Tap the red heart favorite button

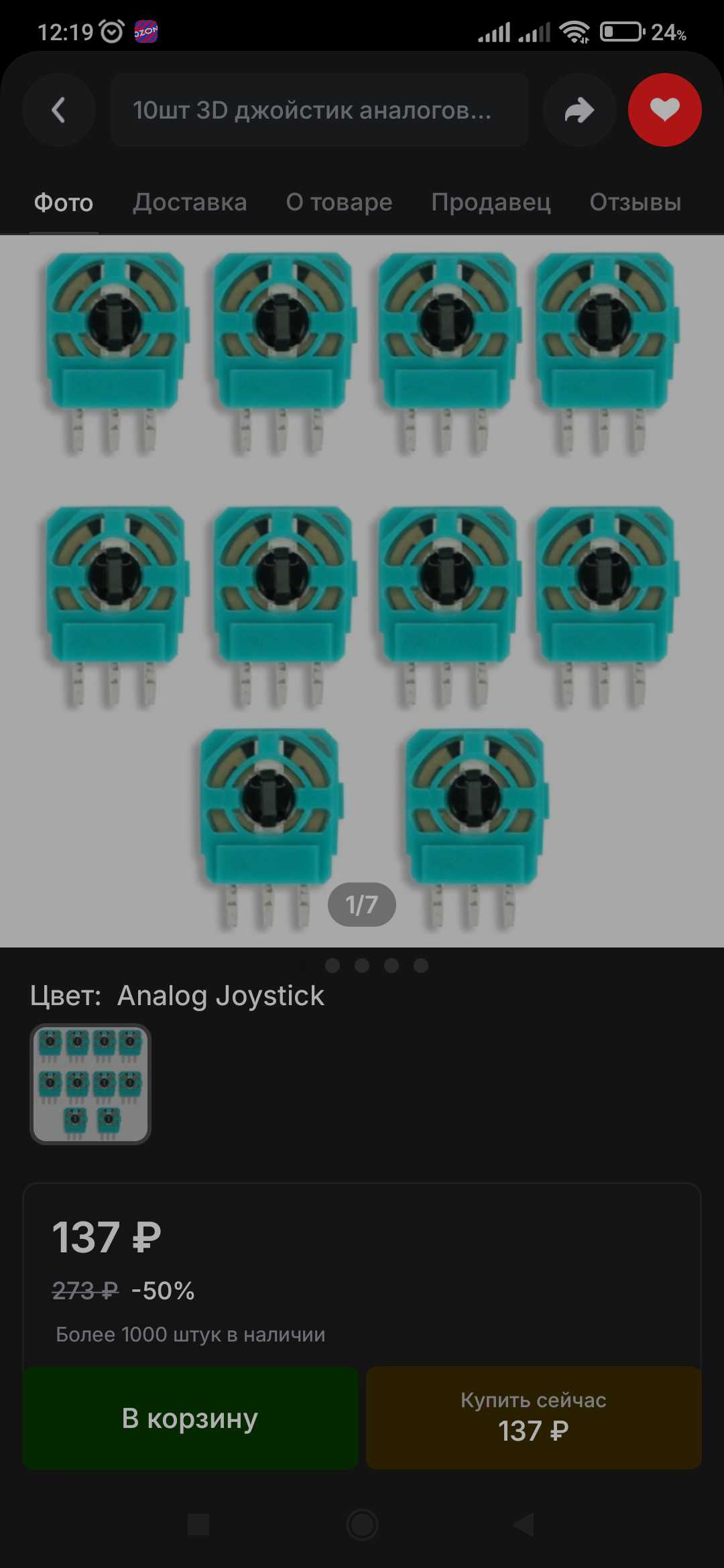pyautogui.click(x=664, y=110)
